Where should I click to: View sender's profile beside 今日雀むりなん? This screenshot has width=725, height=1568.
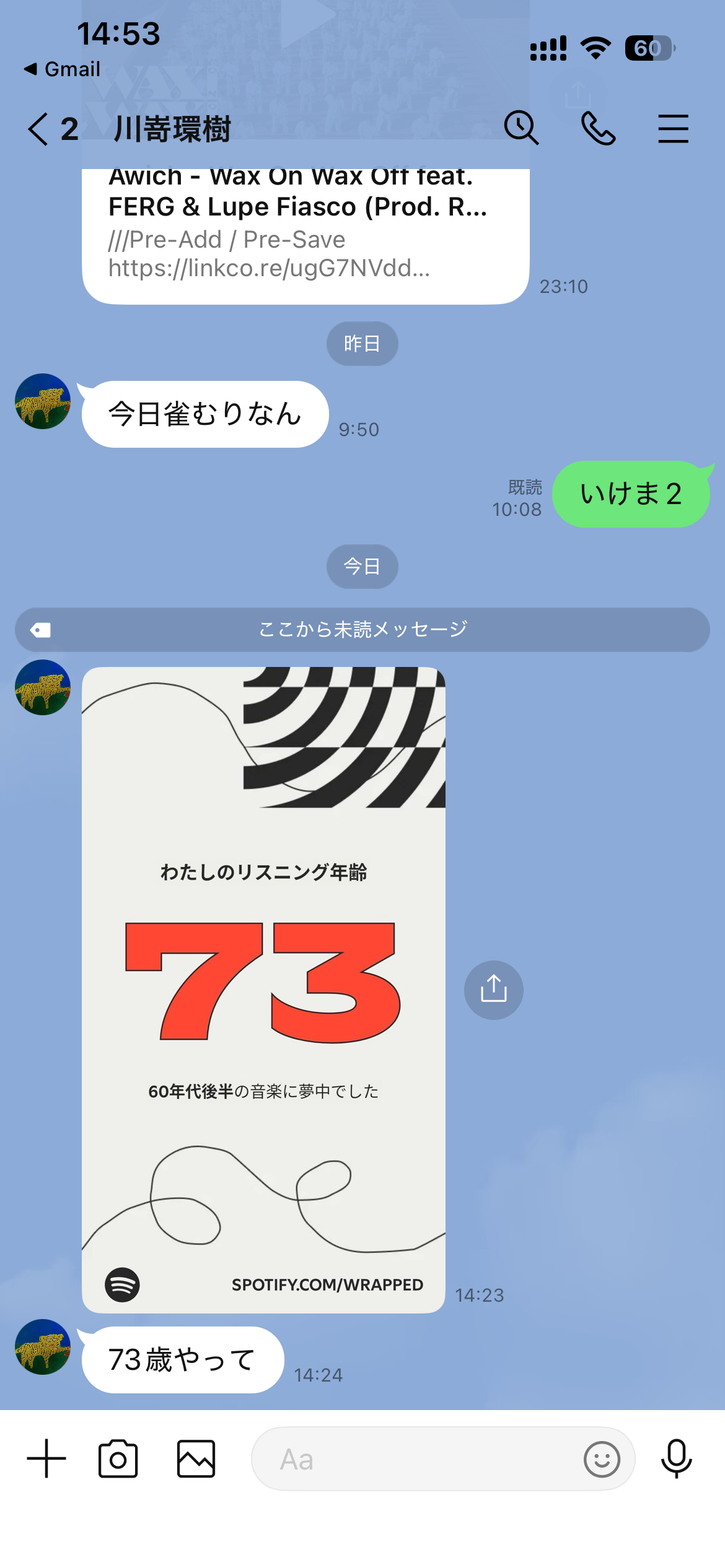point(42,401)
